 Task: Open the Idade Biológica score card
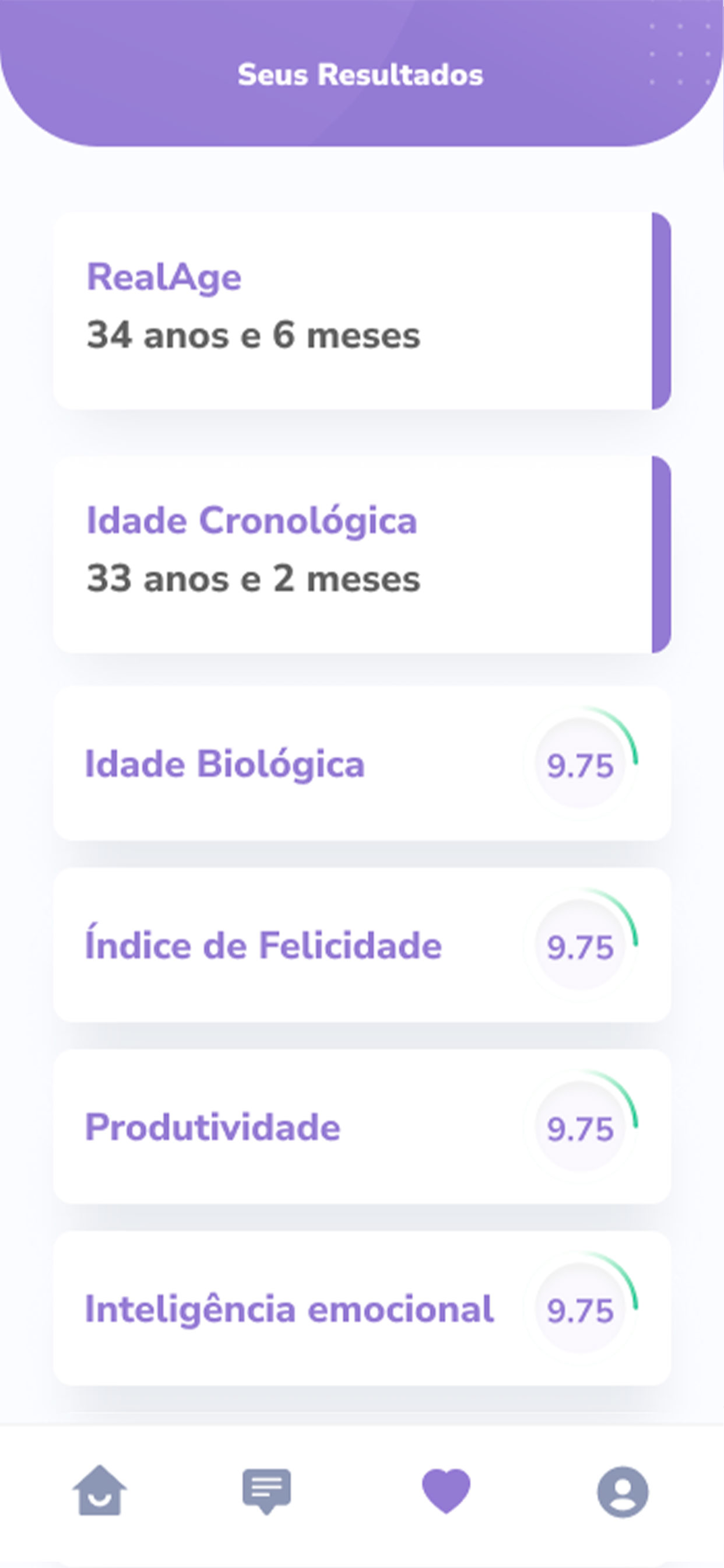[362, 764]
